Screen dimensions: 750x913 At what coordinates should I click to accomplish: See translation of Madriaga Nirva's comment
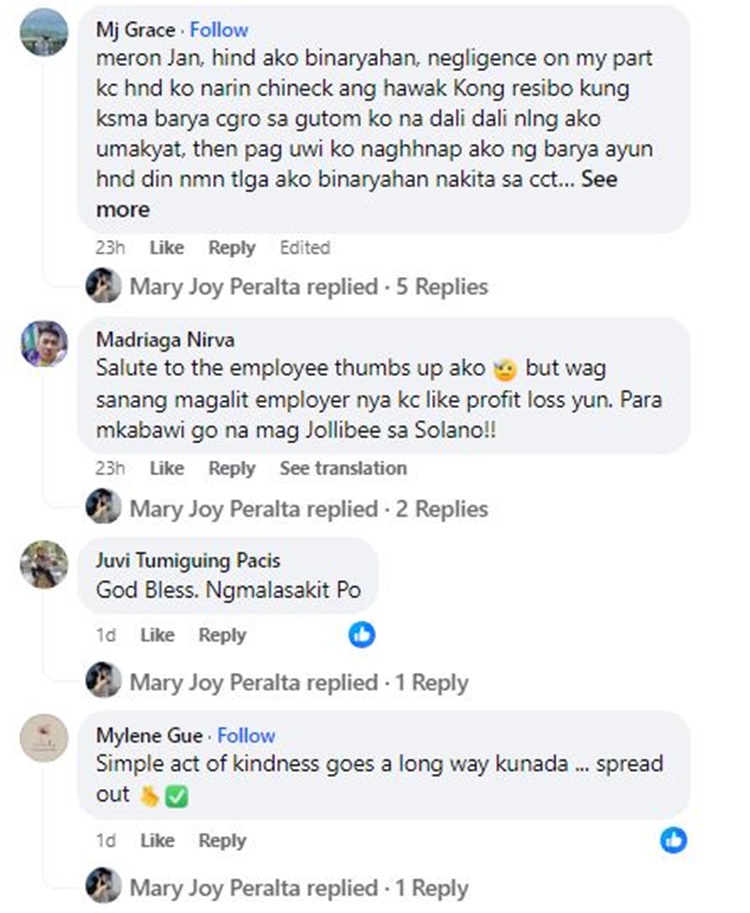[x=343, y=468]
